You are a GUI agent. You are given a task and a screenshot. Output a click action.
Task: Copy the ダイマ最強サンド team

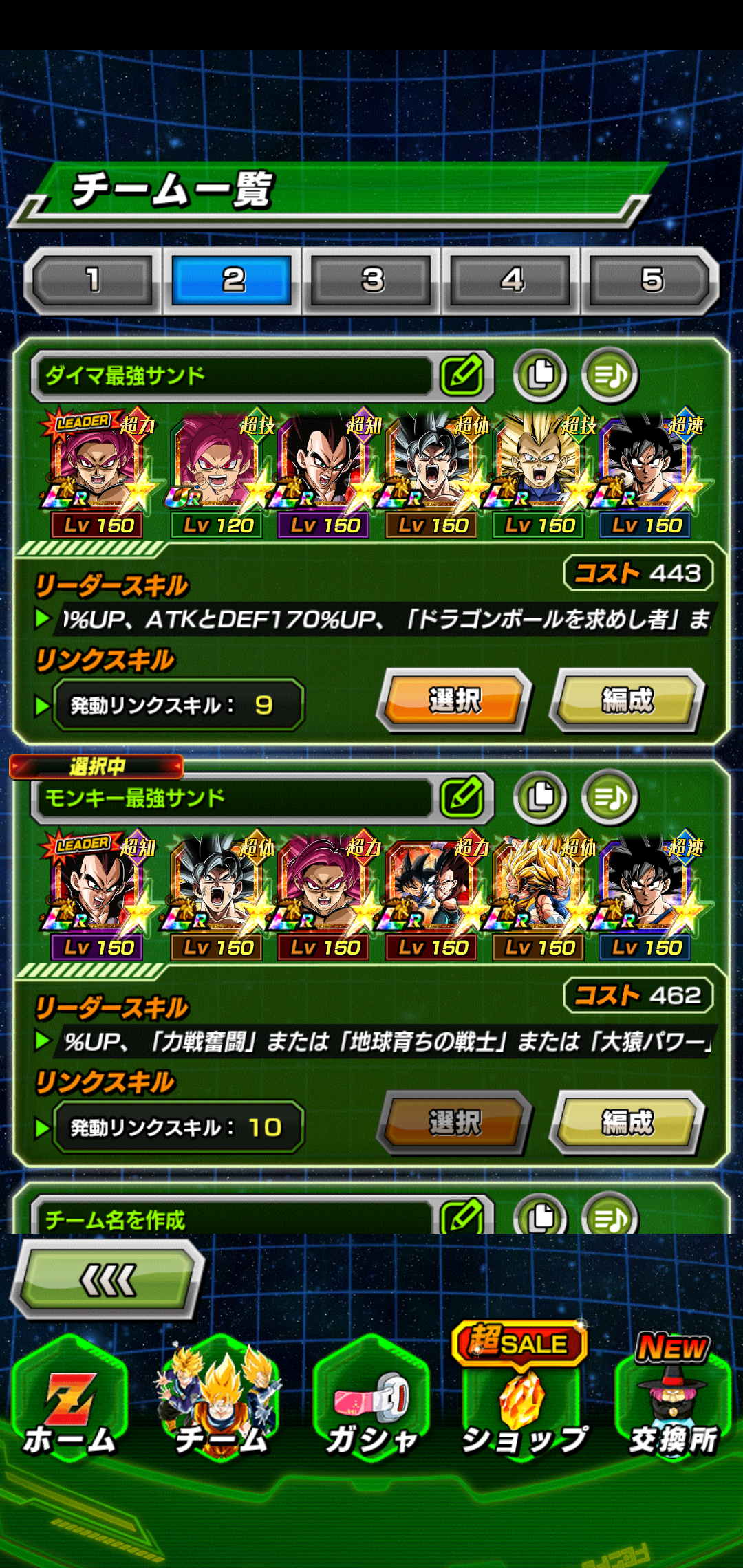pyautogui.click(x=541, y=375)
